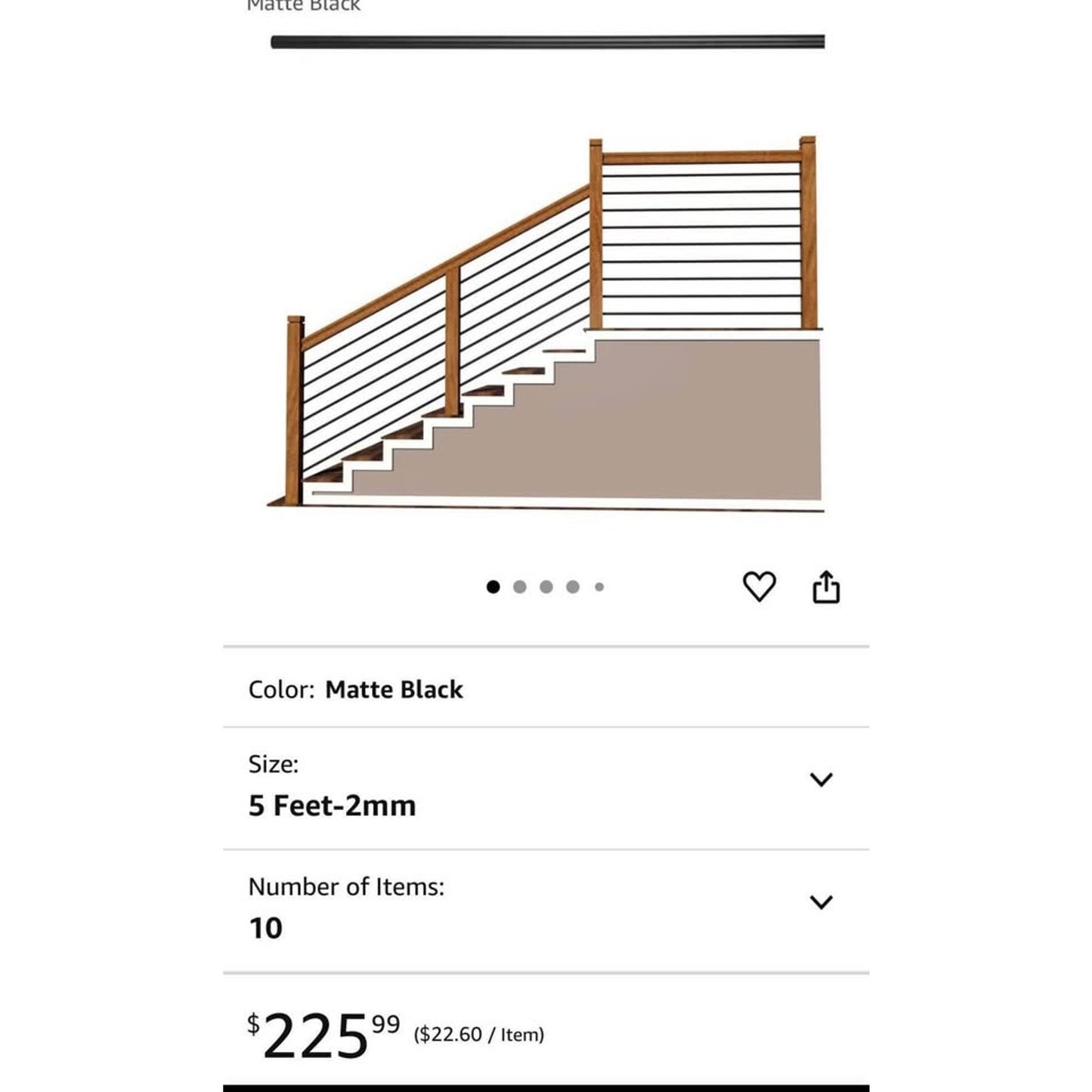Open the Number of Items selector
Viewport: 1092px width, 1092px height.
pyautogui.click(x=821, y=902)
